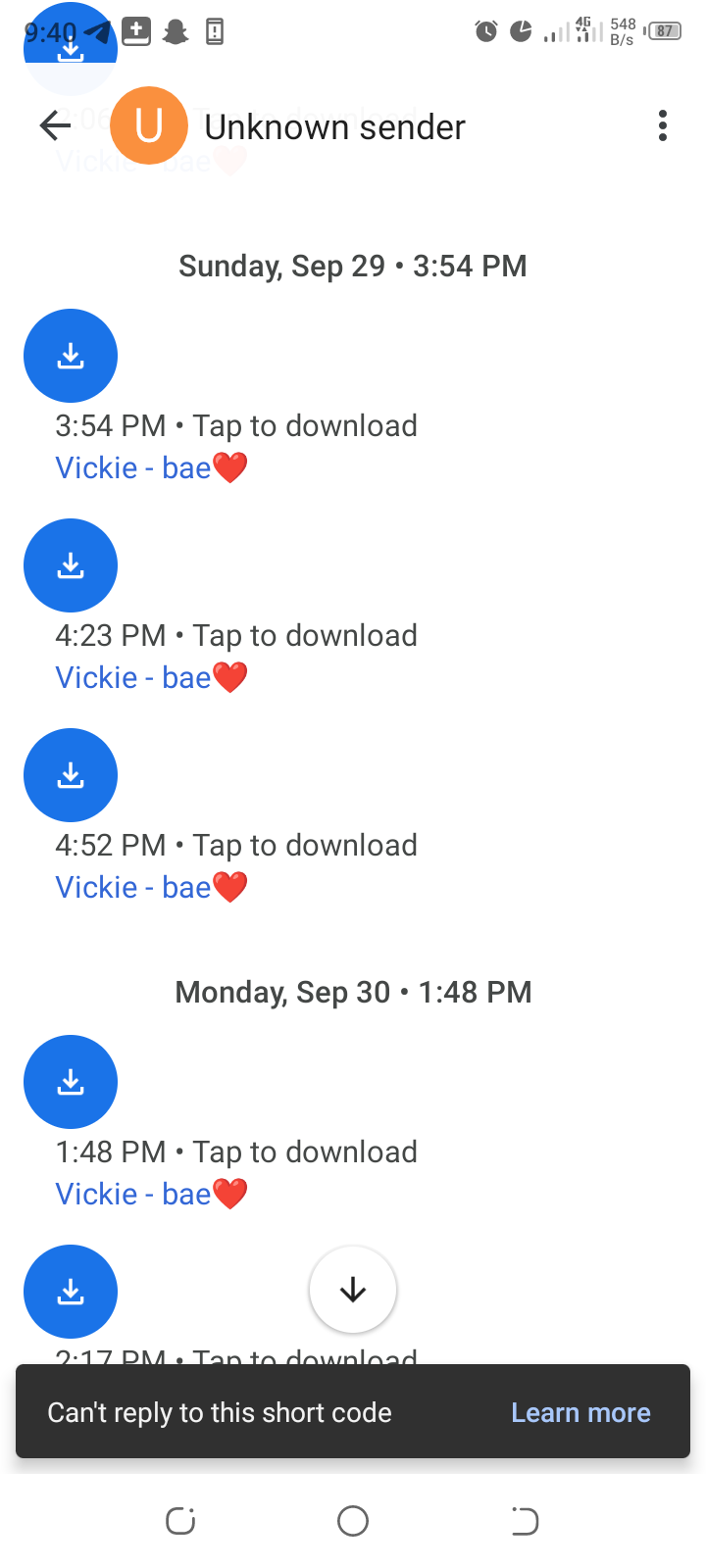Viewport: 706px width, 1568px height.
Task: Open Vickie - bae link under 4:52 PM
Action: (x=151, y=887)
